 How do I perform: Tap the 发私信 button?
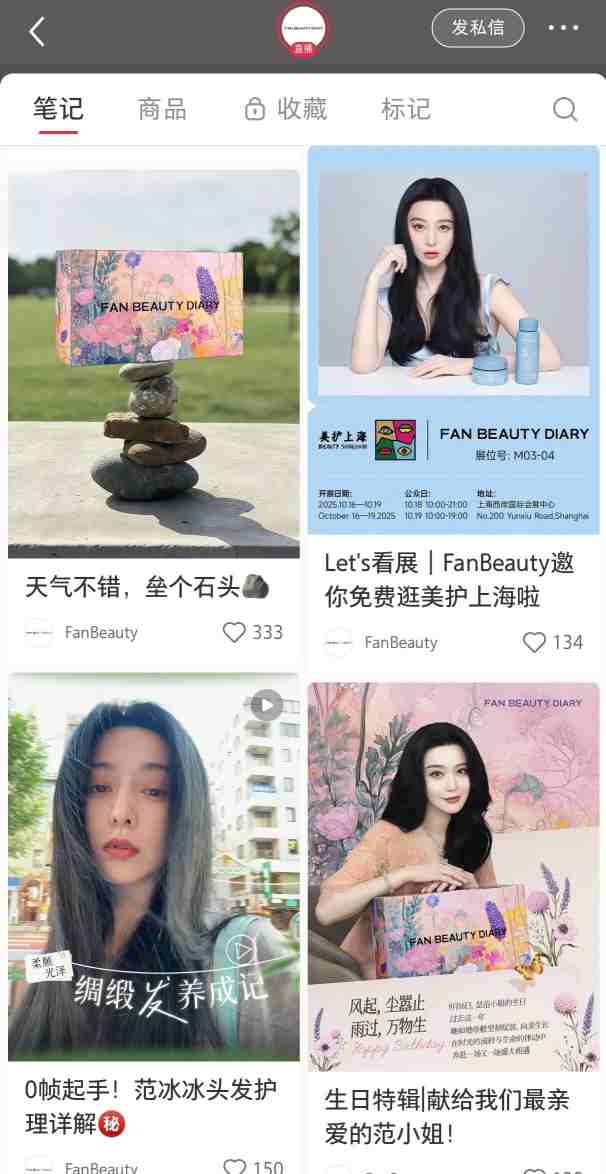point(477,28)
